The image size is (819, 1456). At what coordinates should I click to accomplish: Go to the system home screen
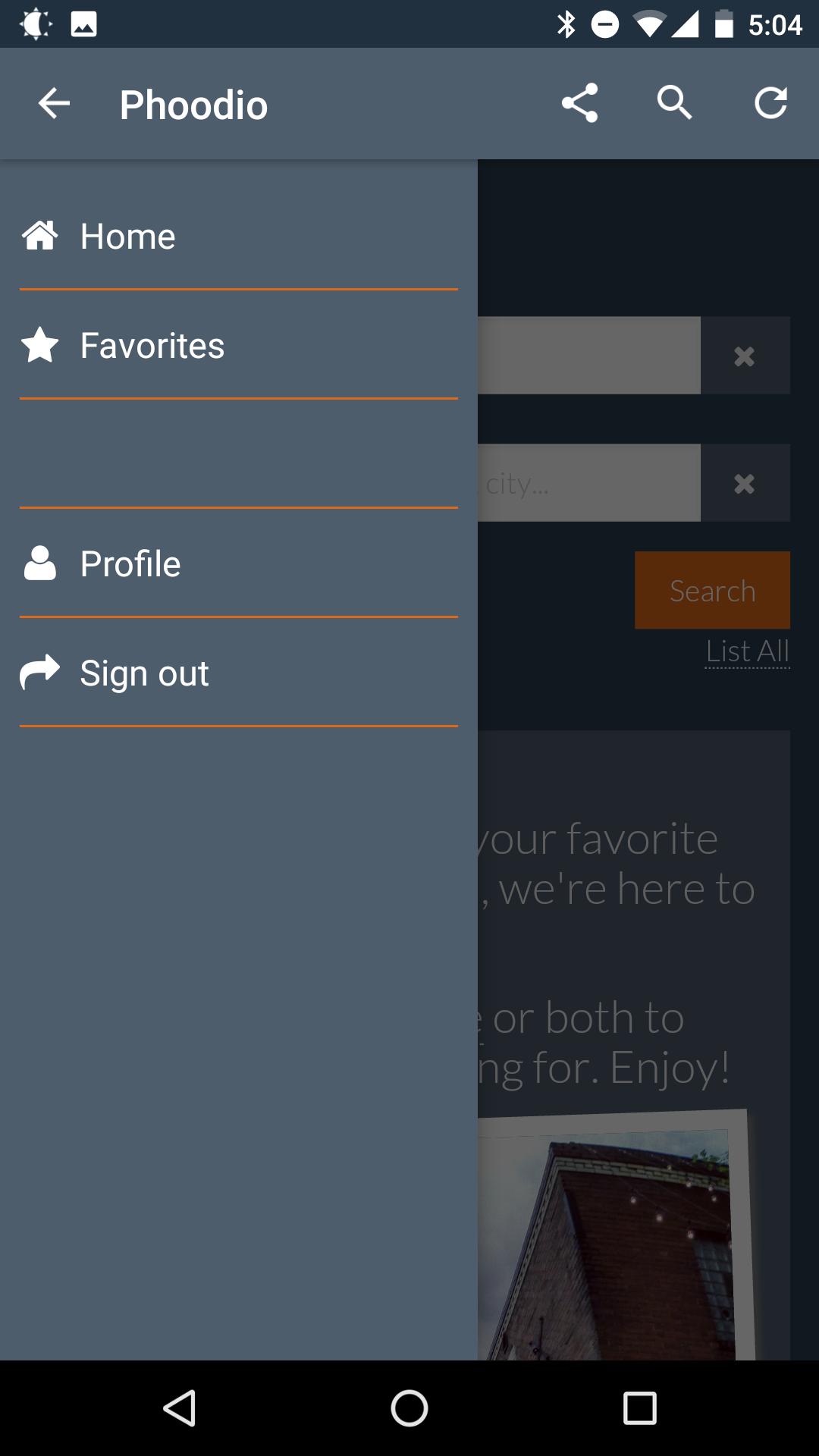(x=409, y=1409)
